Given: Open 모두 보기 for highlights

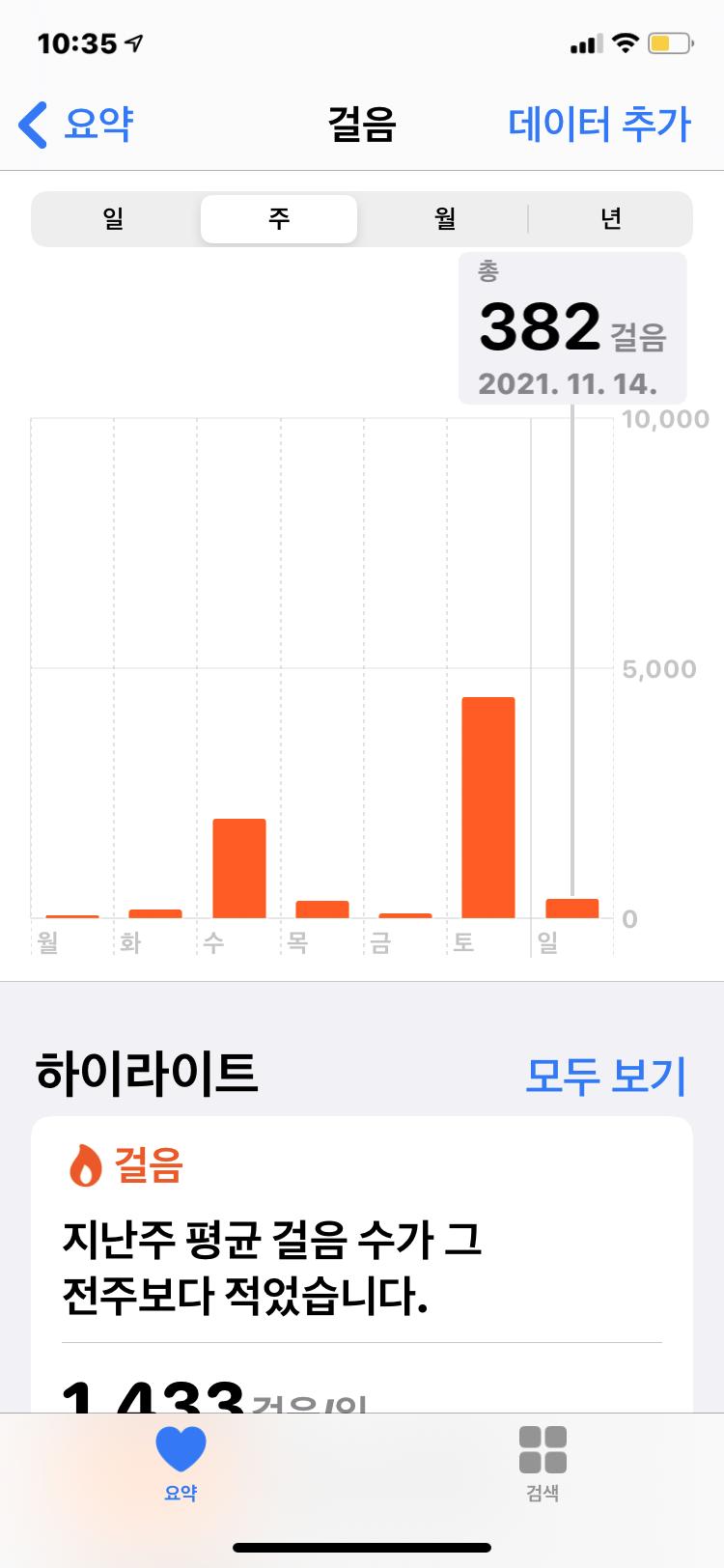Looking at the screenshot, I should click(605, 1076).
